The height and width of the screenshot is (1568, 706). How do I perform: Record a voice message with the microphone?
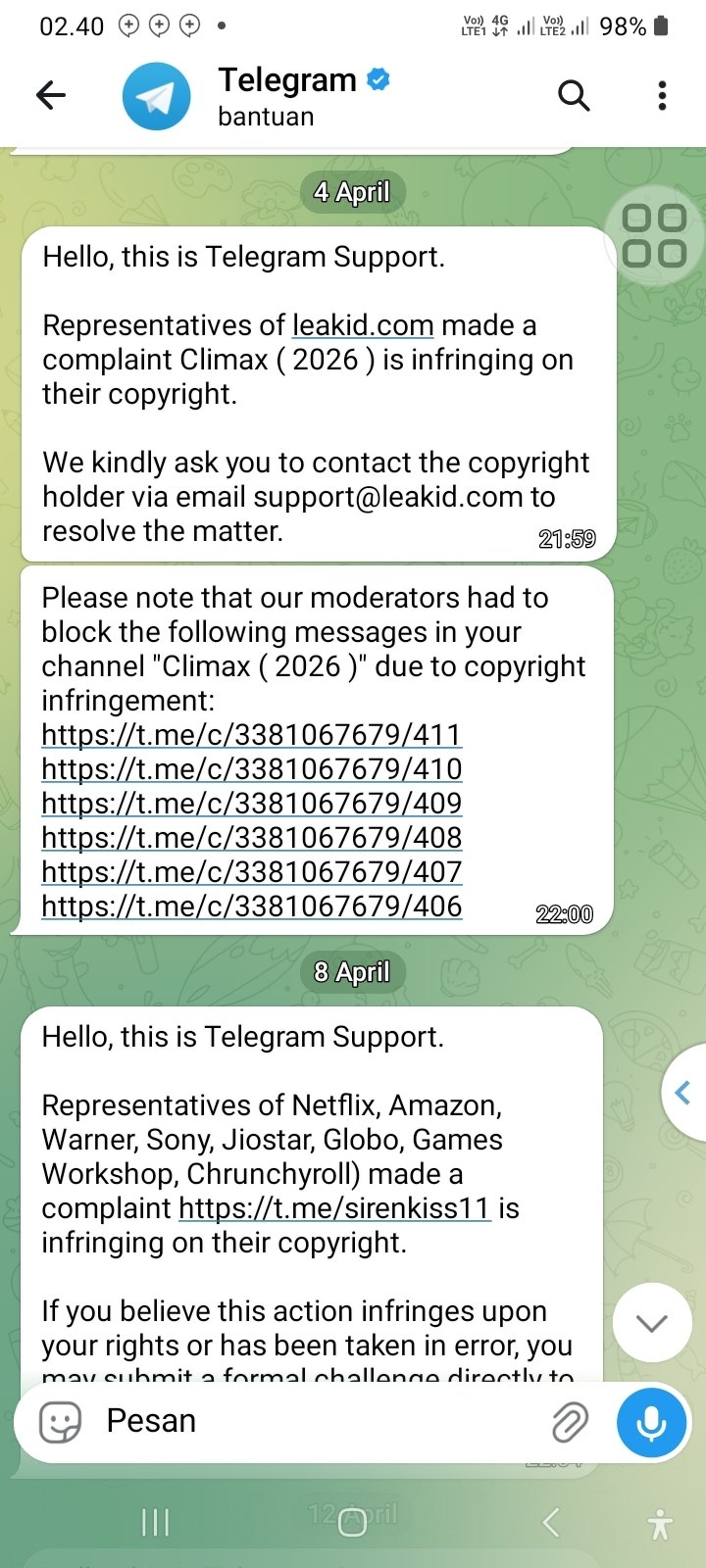pyautogui.click(x=653, y=1422)
